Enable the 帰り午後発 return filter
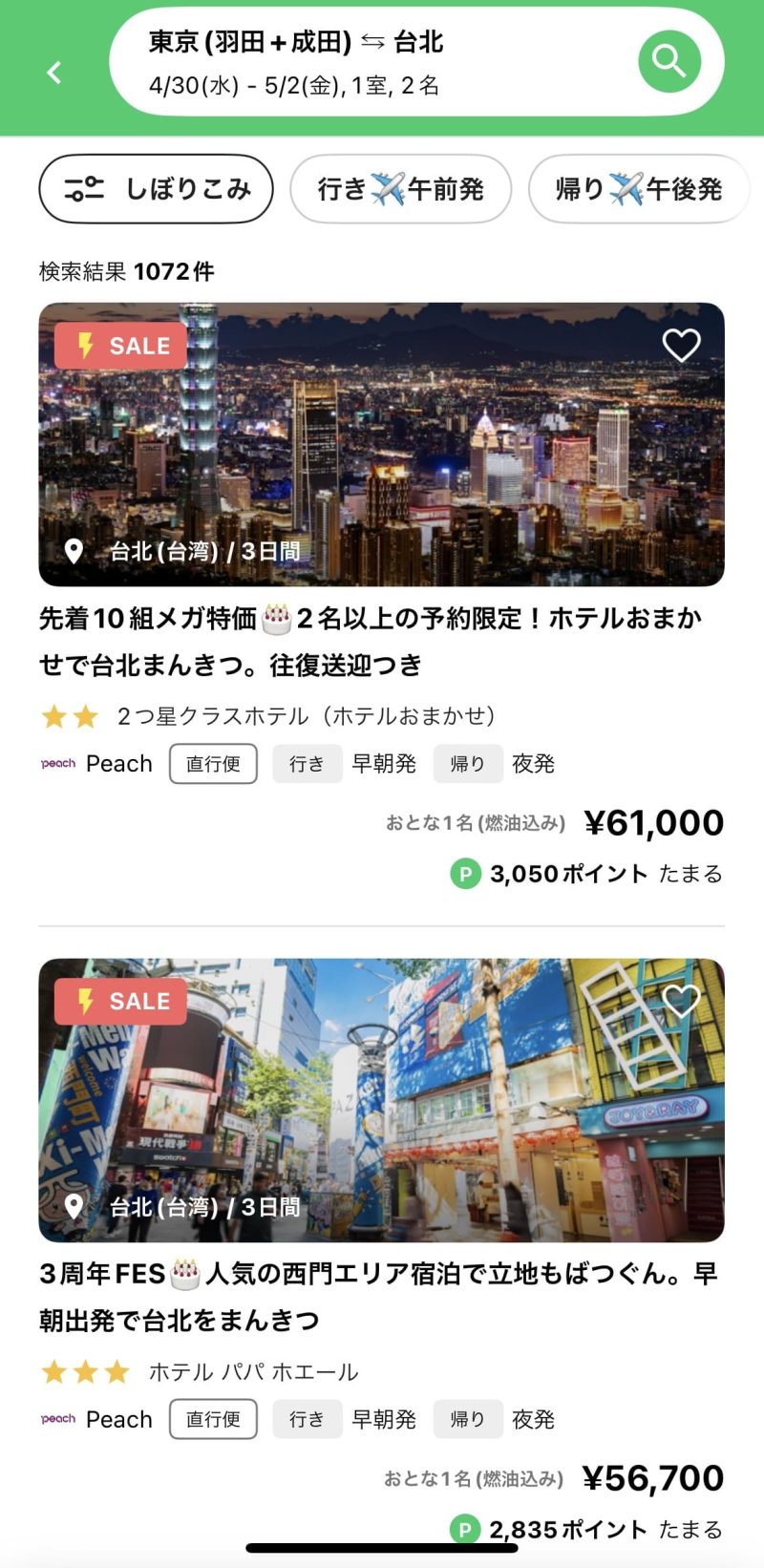 tap(637, 188)
